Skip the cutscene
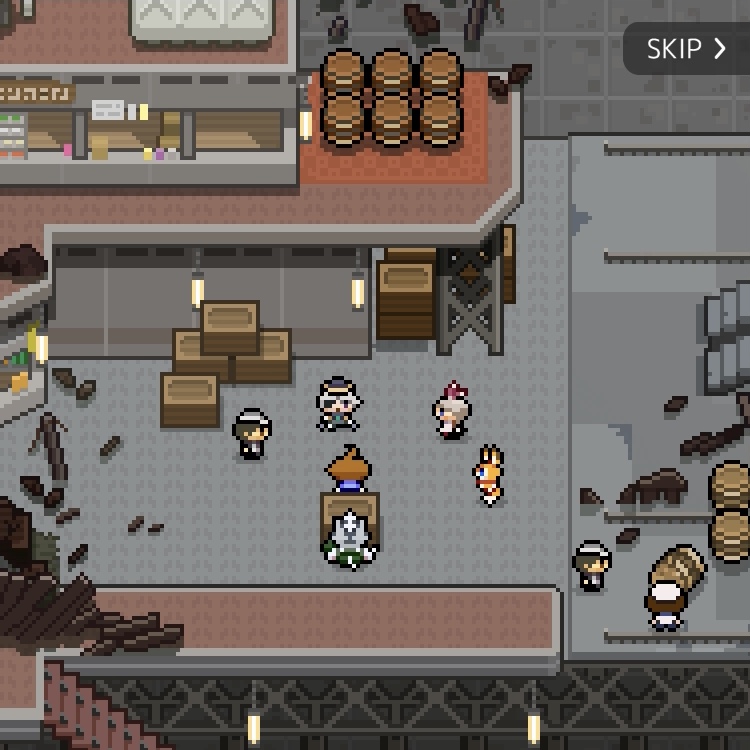Viewport: 750px width, 750px height. click(687, 49)
